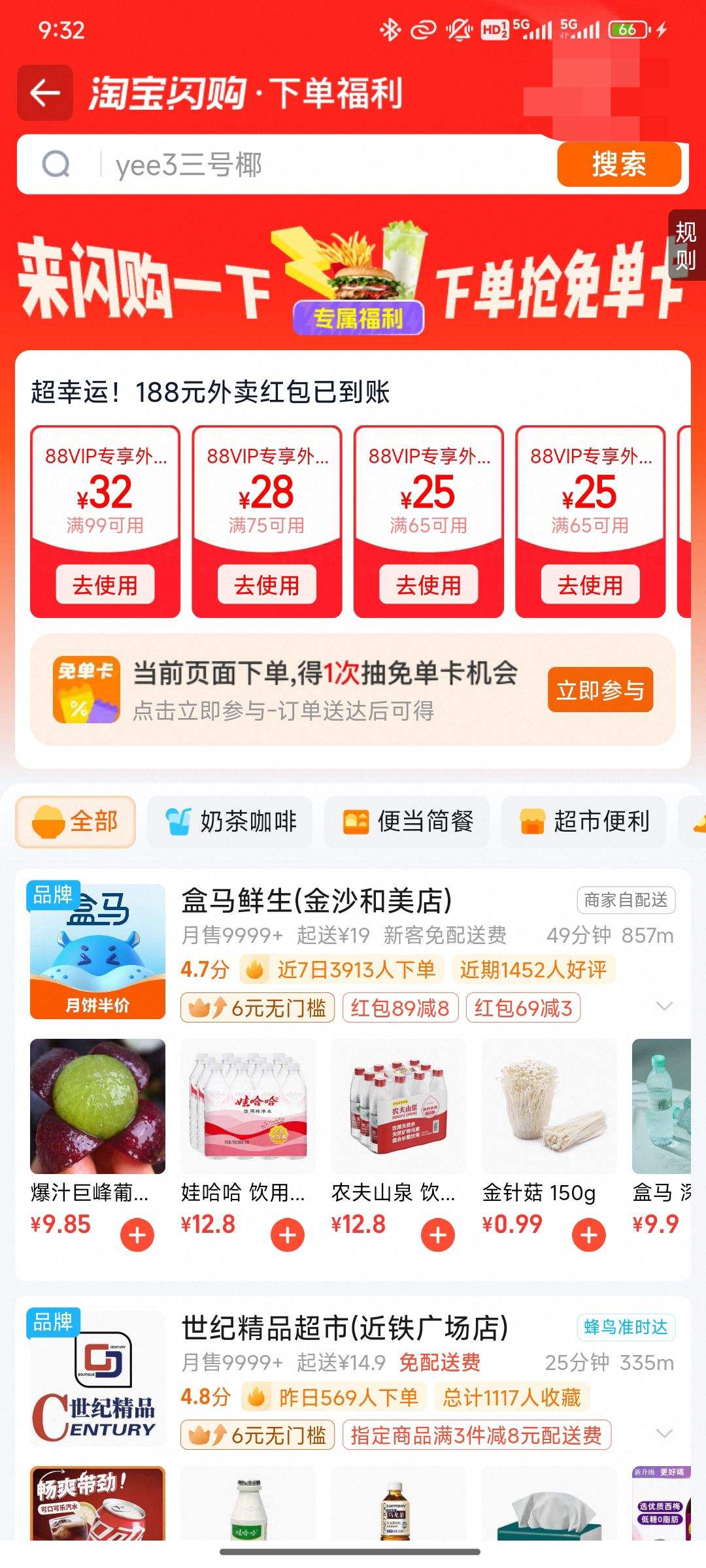This screenshot has width=706, height=1568.
Task: Open the 世纪精品超市(近铁广场店) store
Action: click(x=345, y=1328)
